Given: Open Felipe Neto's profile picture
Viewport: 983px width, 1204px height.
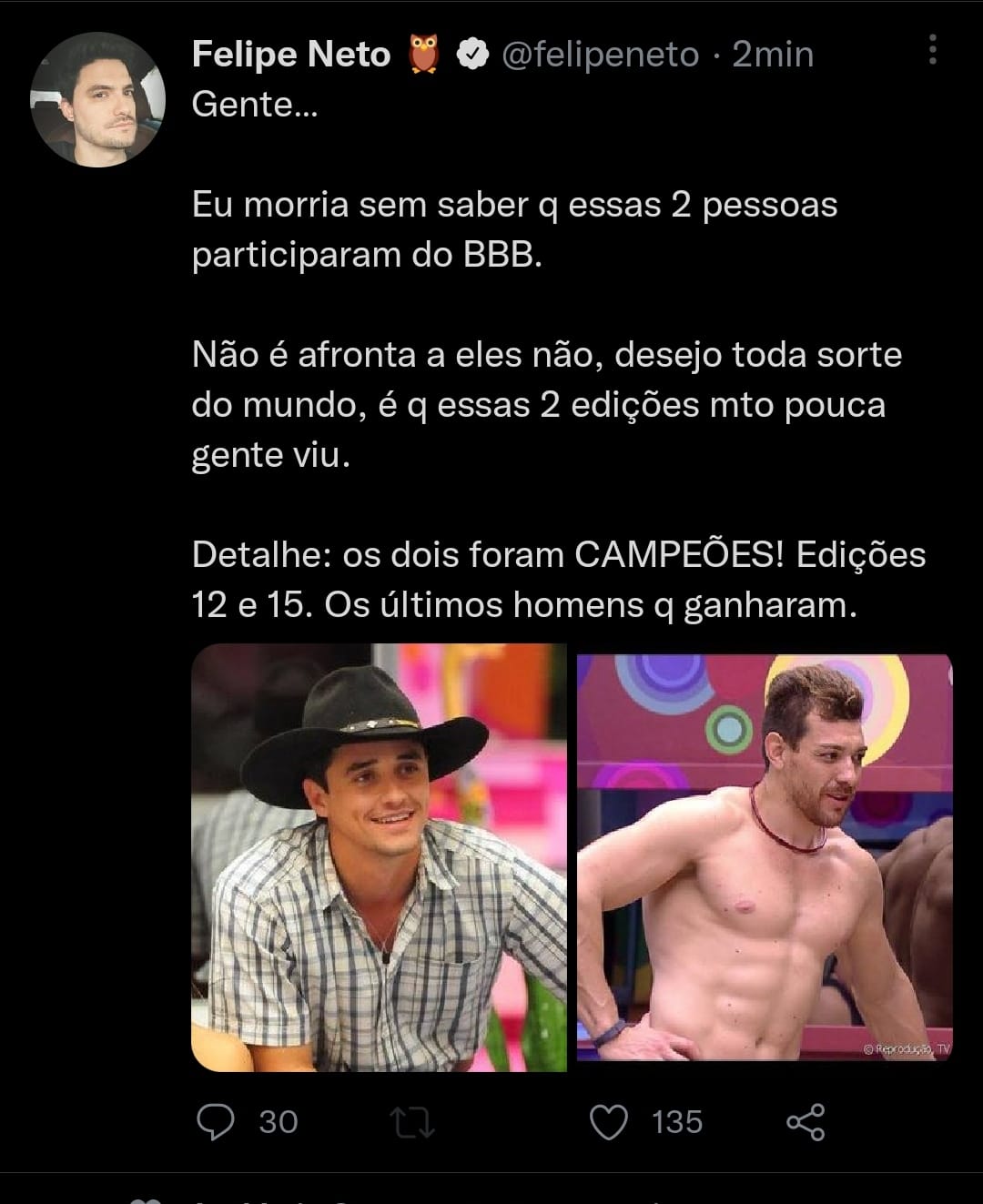Looking at the screenshot, I should 97,100.
